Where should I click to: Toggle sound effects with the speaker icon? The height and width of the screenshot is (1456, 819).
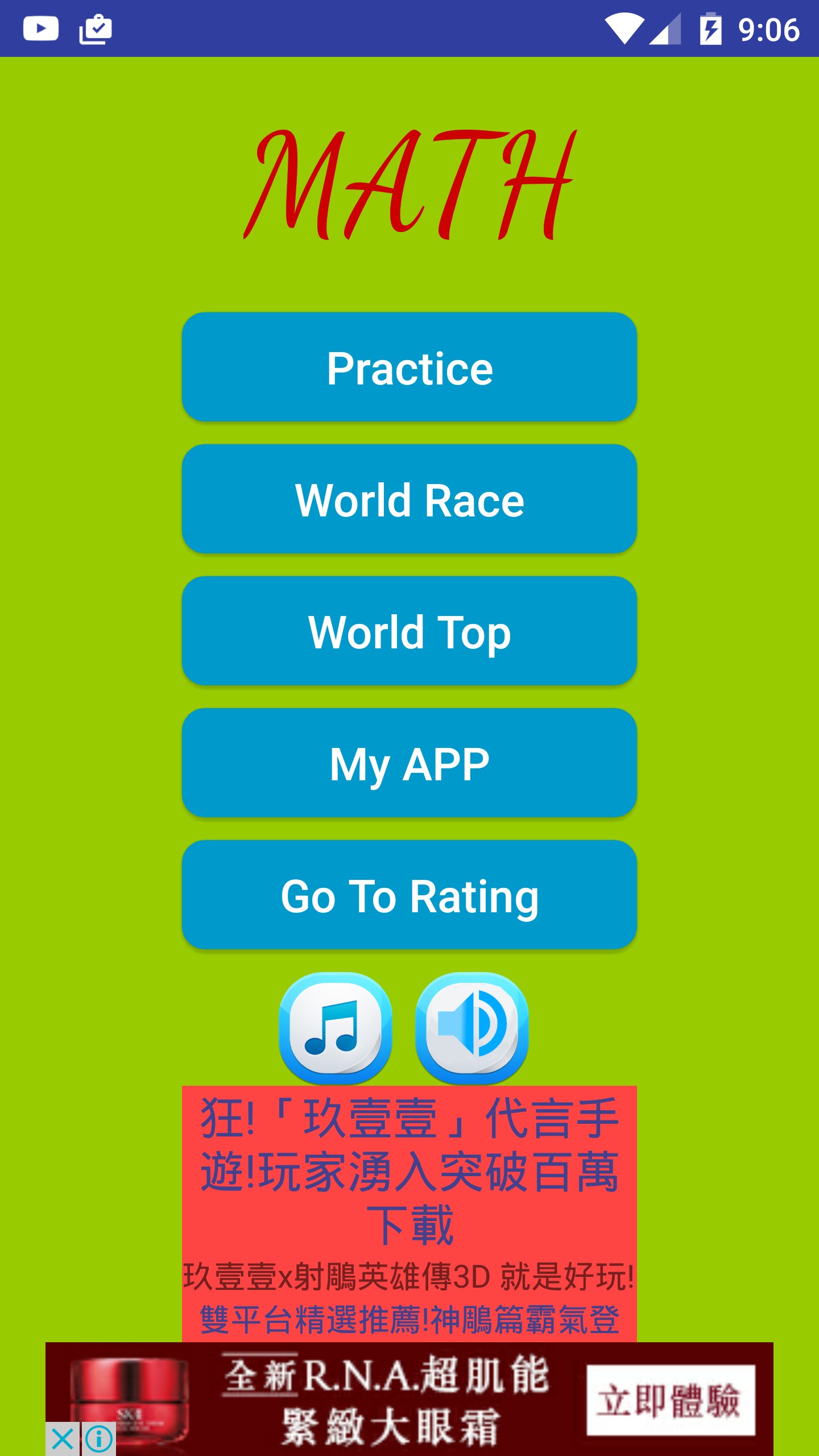471,1028
